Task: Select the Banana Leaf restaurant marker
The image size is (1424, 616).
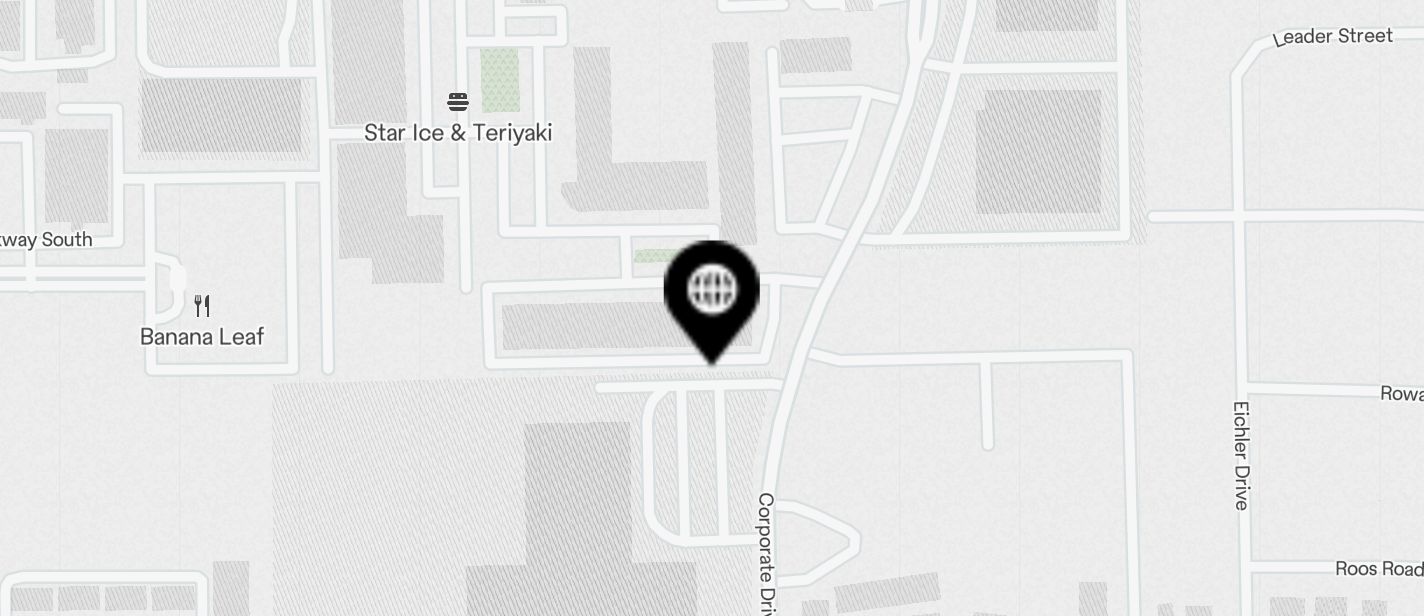Action: click(202, 306)
